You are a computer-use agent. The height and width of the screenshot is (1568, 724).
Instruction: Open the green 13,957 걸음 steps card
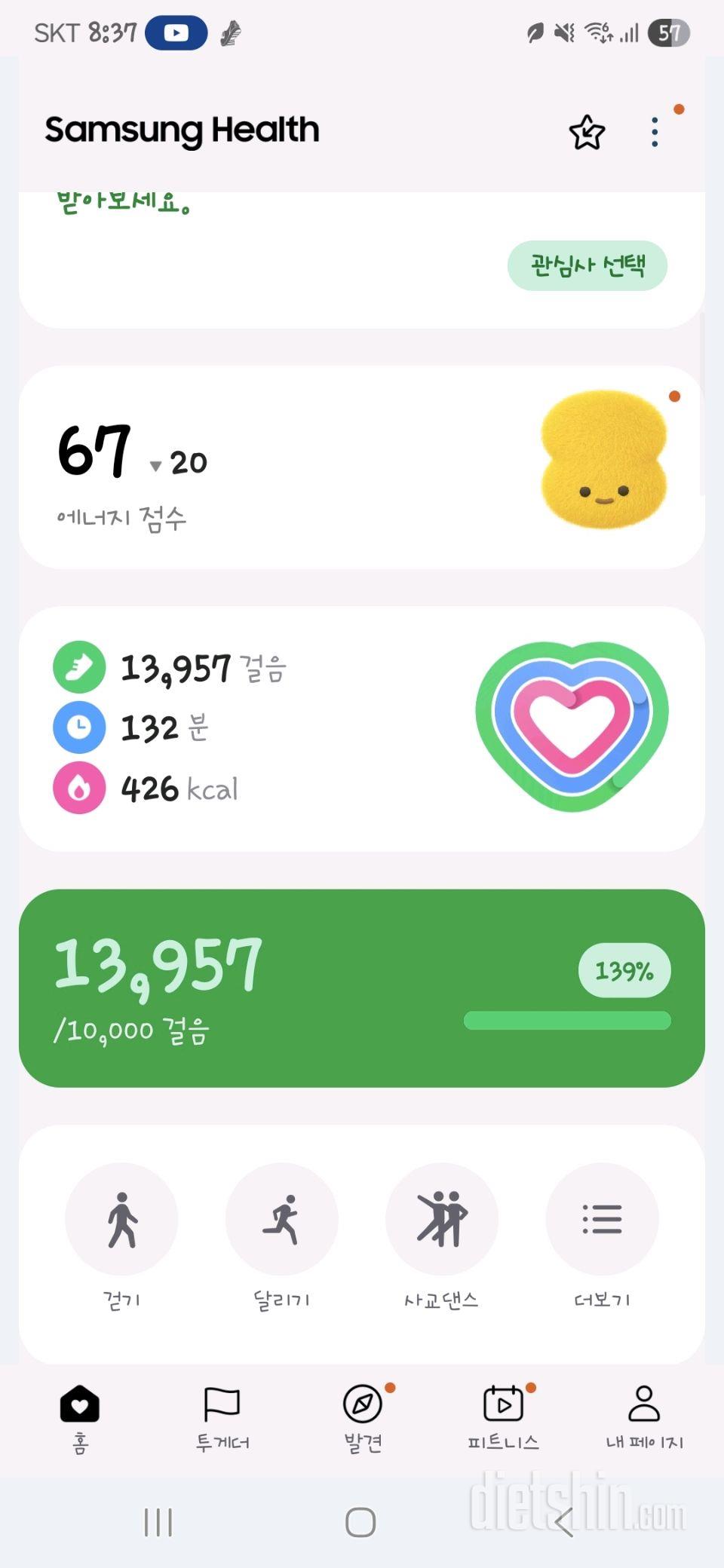[362, 988]
